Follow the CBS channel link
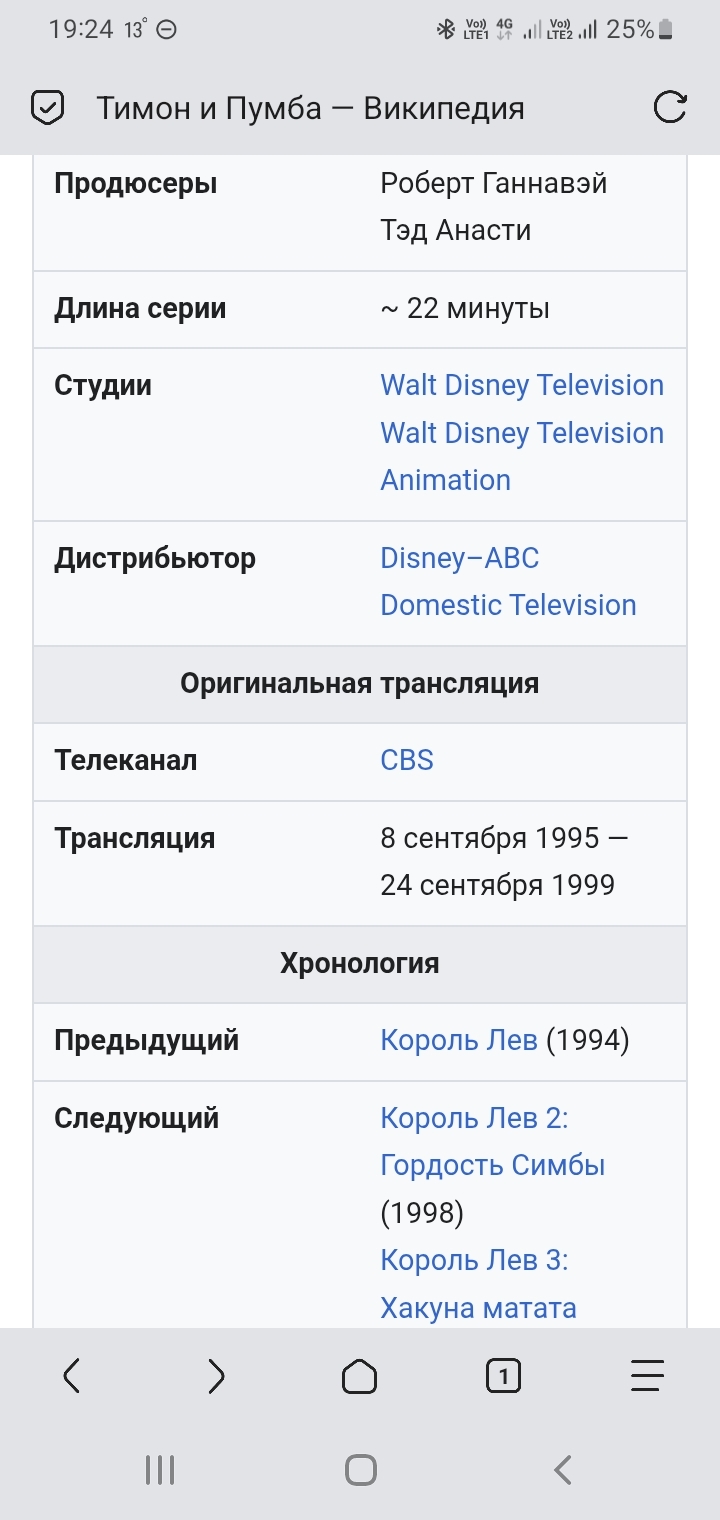Viewport: 720px width, 1520px height. [x=407, y=760]
